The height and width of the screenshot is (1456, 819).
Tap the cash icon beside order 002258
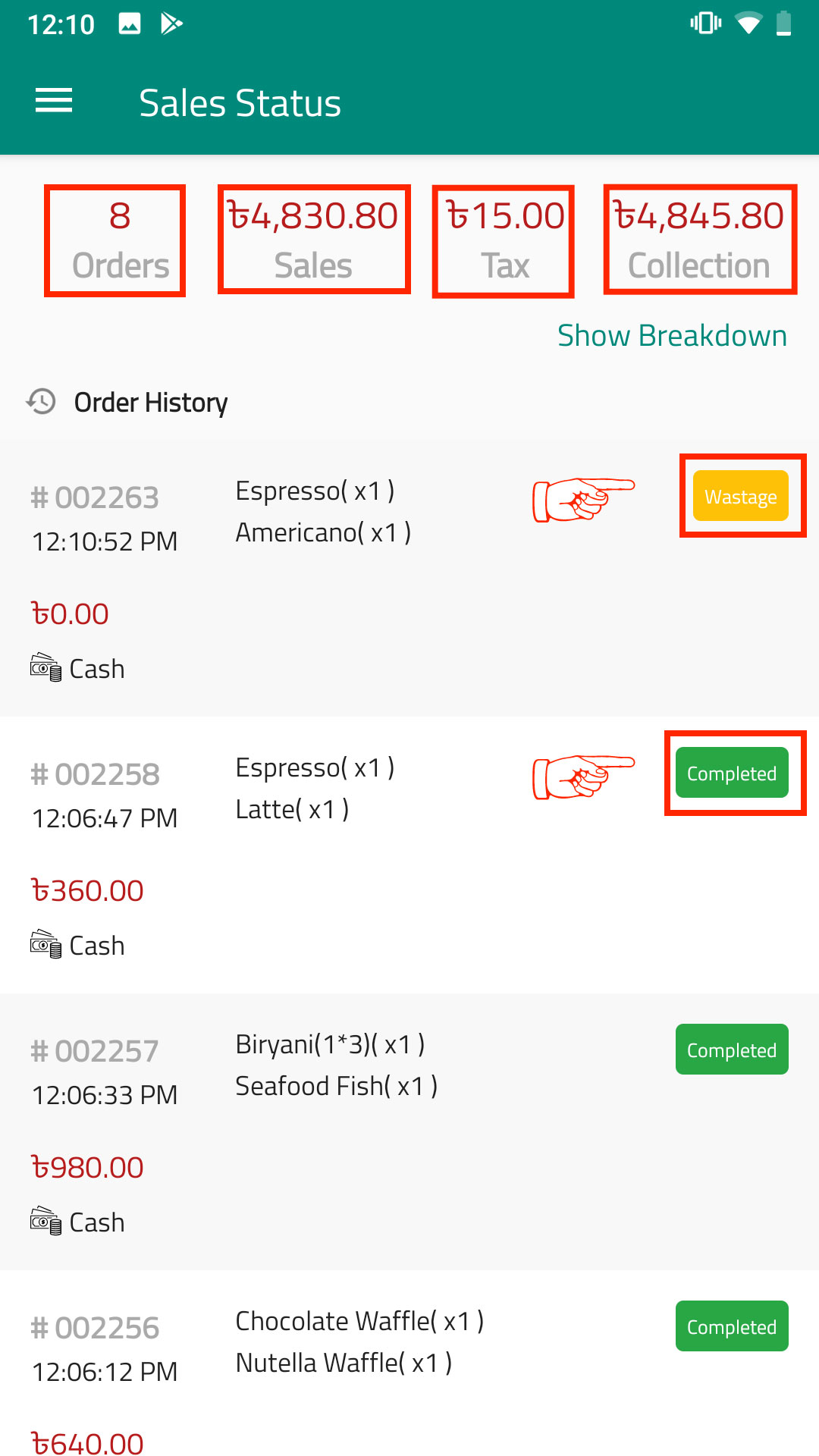pyautogui.click(x=44, y=945)
